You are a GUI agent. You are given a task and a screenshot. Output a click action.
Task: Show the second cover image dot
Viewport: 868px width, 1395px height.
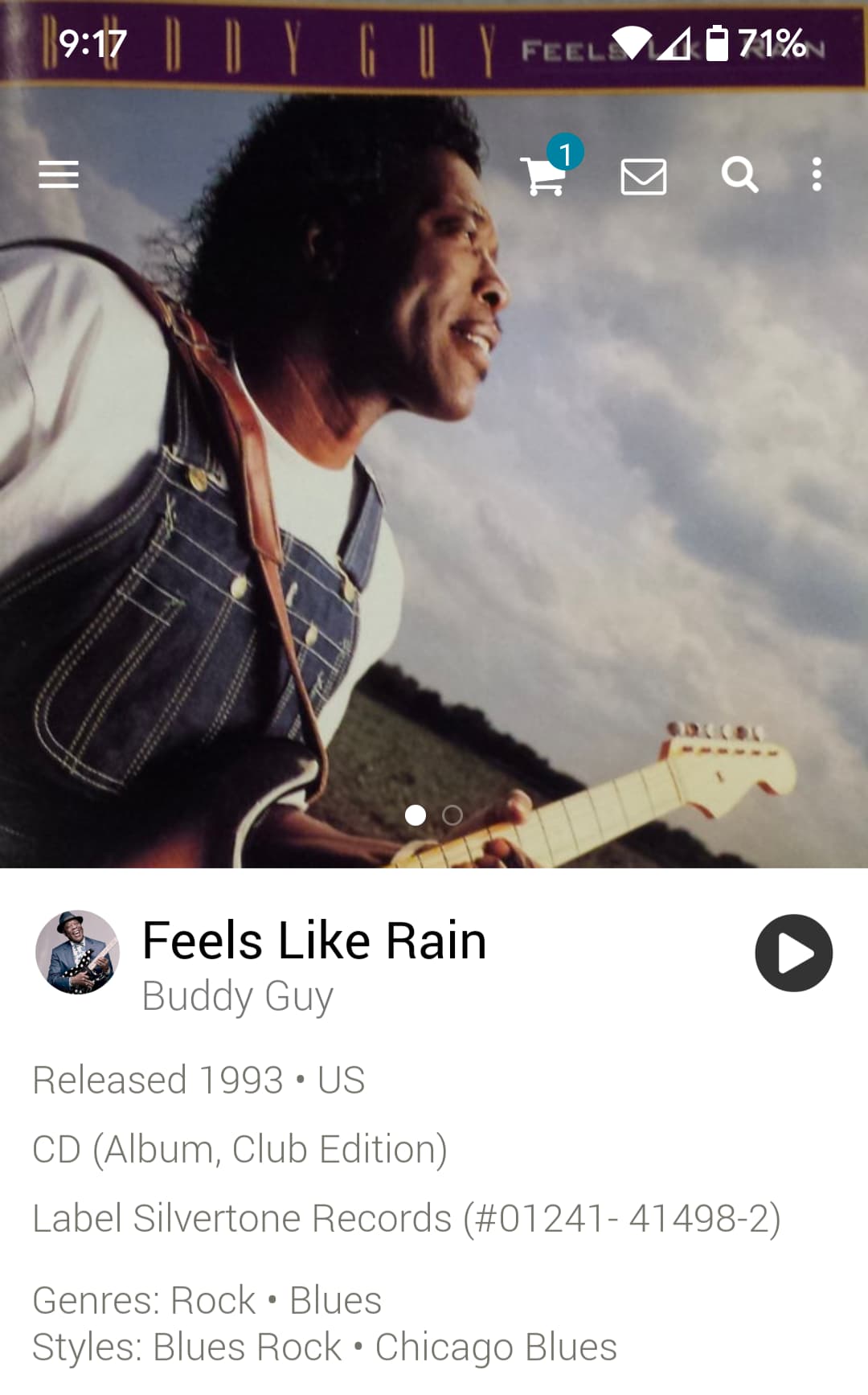[452, 815]
